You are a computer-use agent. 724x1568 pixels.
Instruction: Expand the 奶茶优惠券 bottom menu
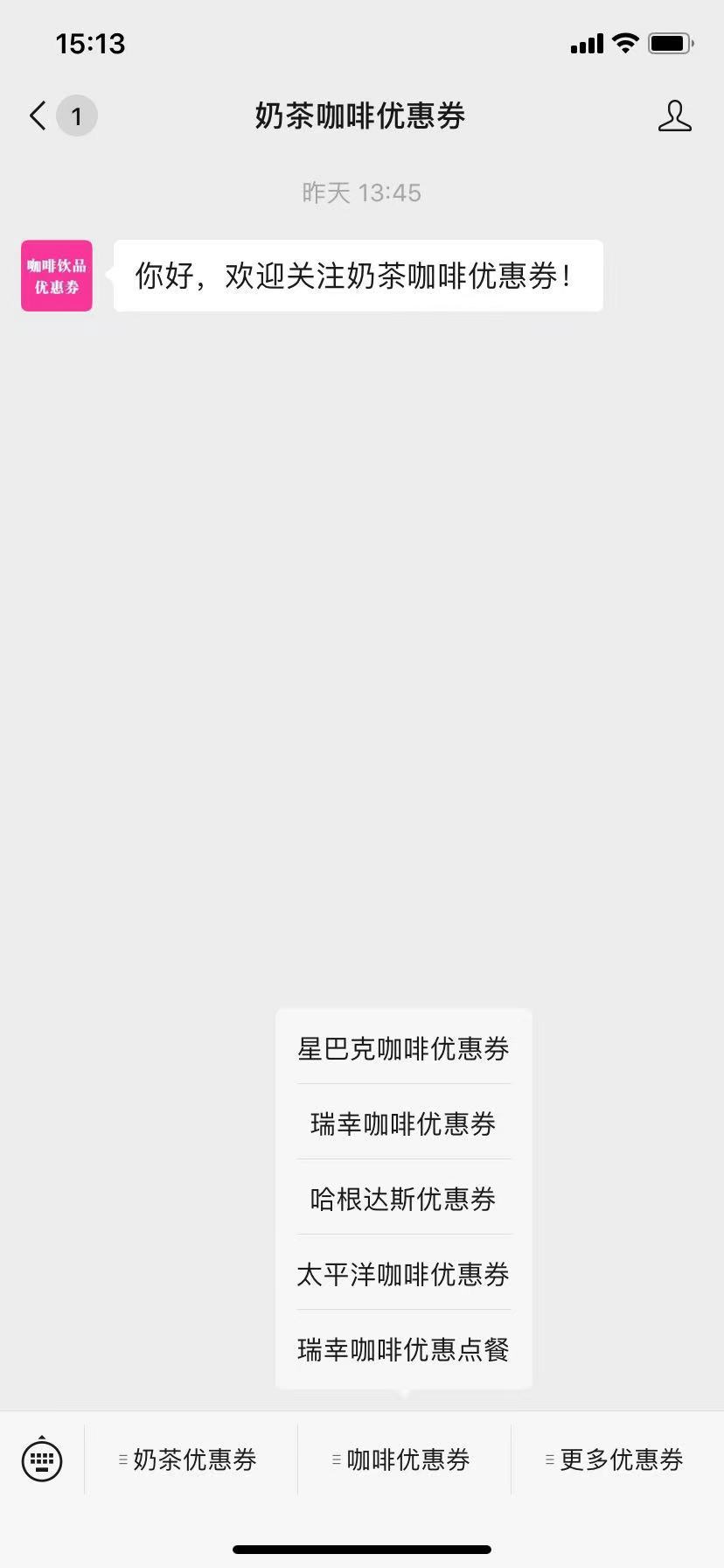[x=191, y=1459]
